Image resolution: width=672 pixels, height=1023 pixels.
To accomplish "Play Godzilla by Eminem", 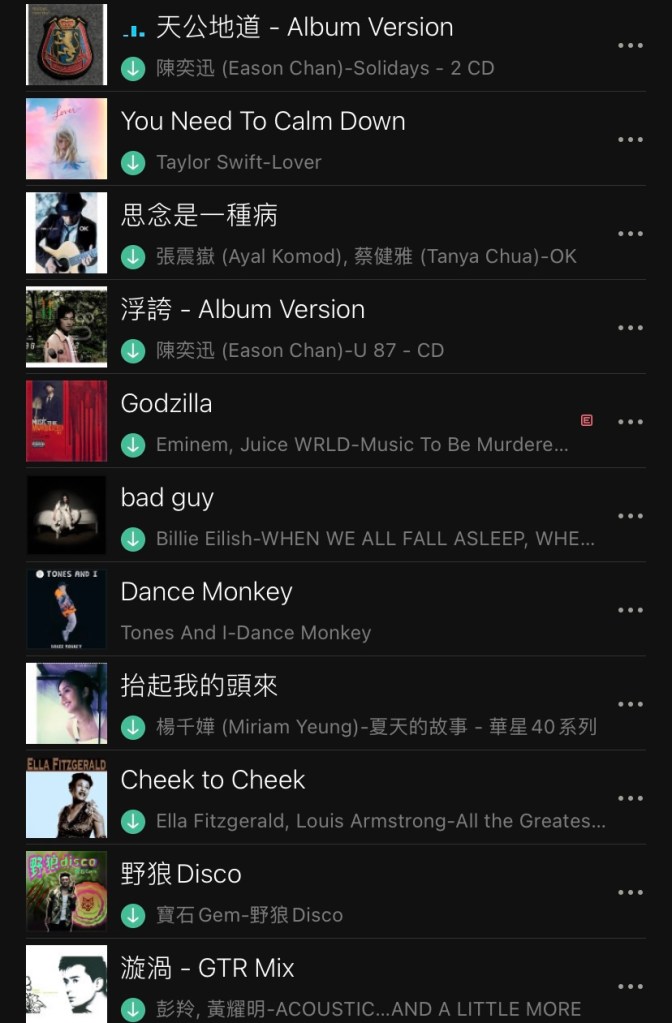I will [166, 404].
